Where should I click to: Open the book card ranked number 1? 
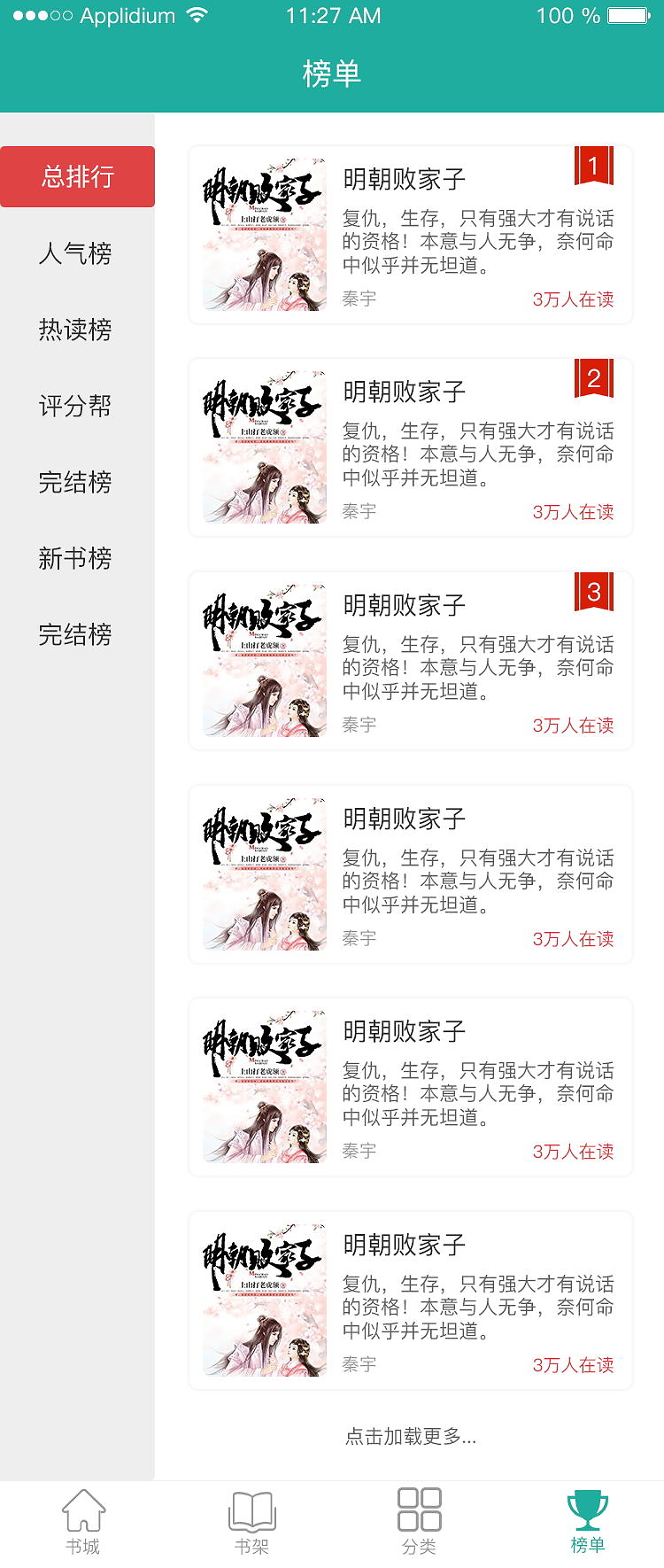pyautogui.click(x=410, y=235)
